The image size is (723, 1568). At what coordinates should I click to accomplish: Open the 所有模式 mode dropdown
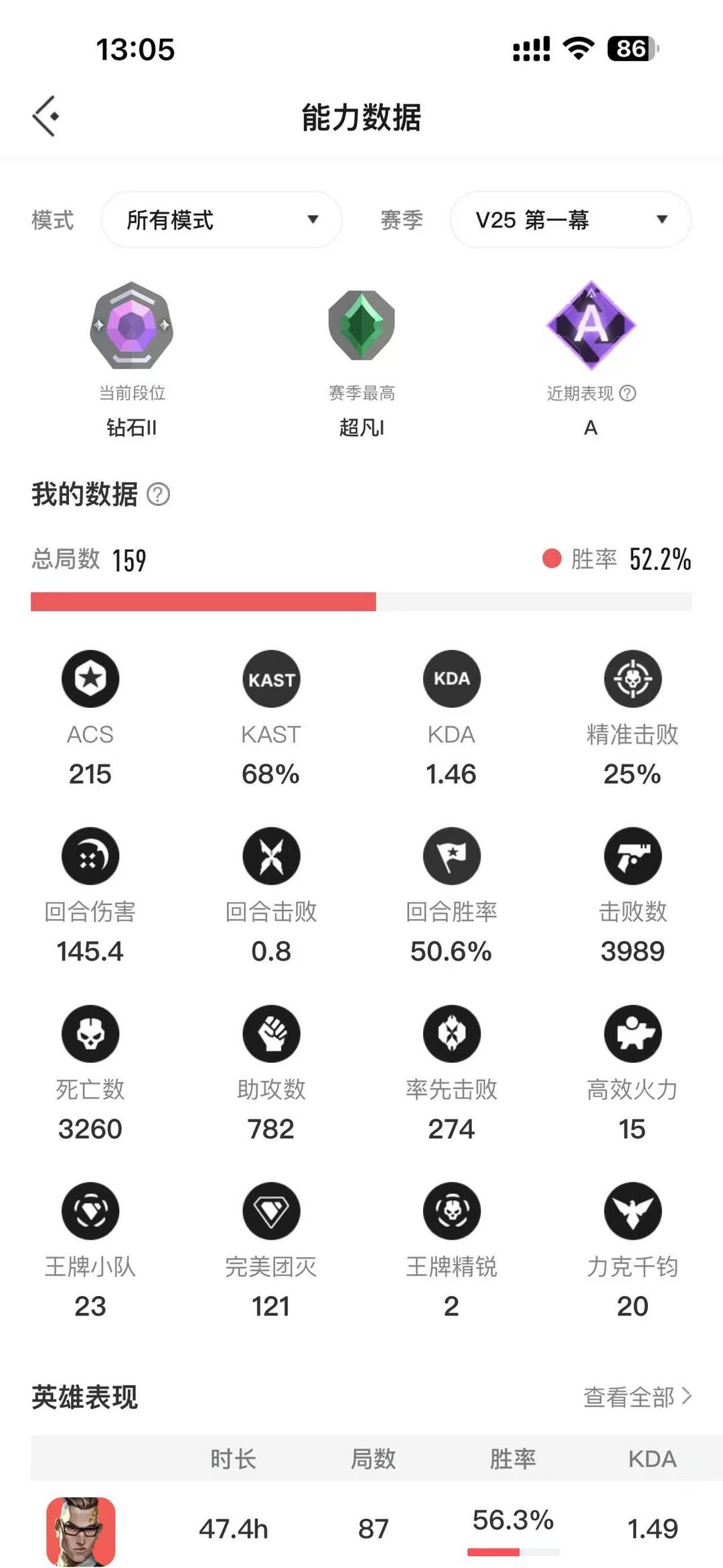click(x=222, y=220)
